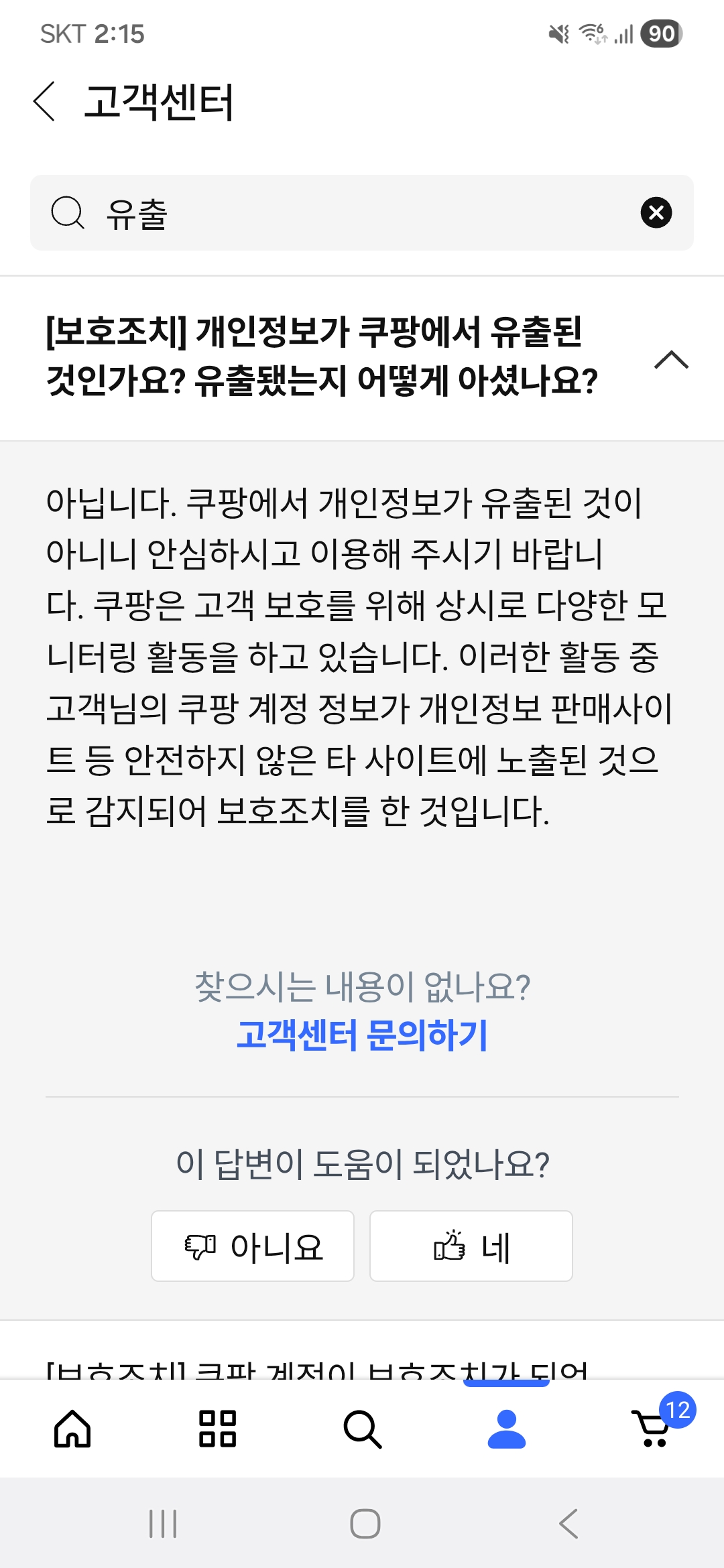Image resolution: width=724 pixels, height=1568 pixels.
Task: Go back from 고객센터 page
Action: (x=44, y=102)
